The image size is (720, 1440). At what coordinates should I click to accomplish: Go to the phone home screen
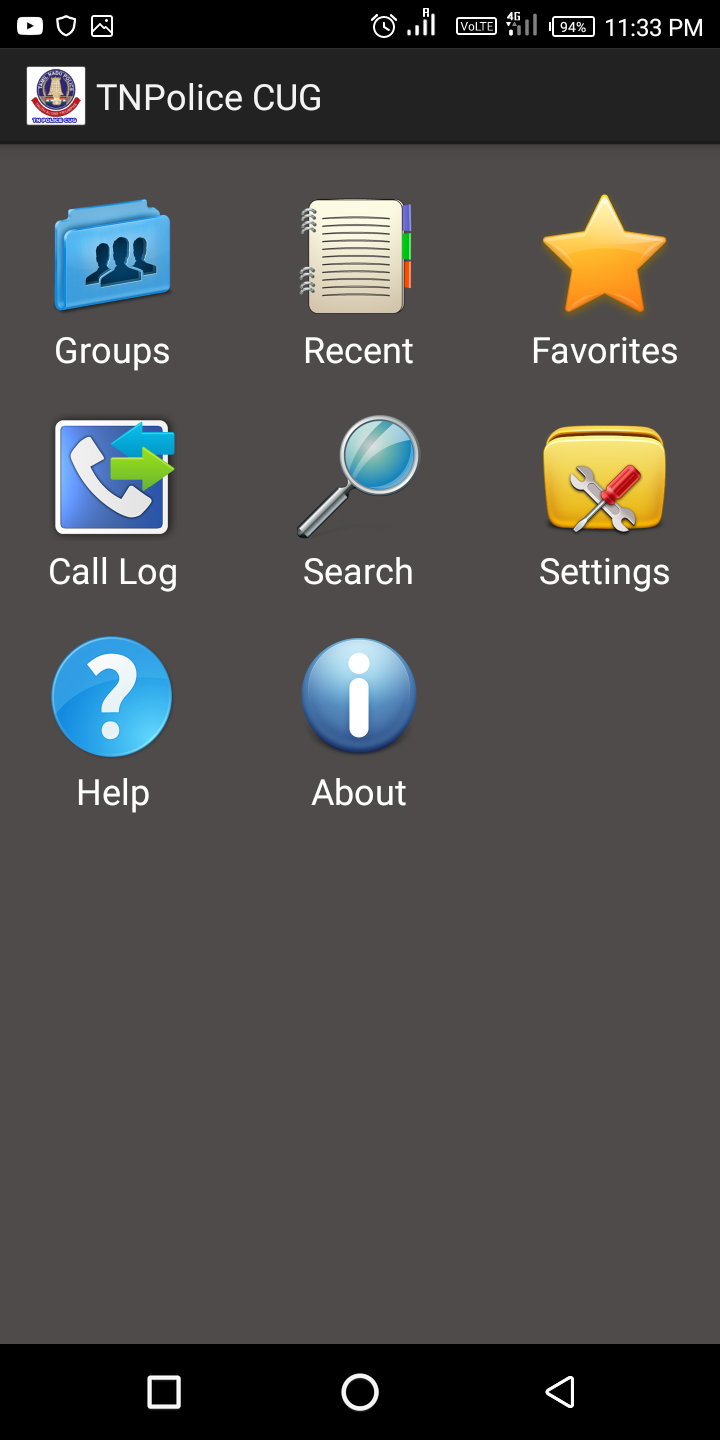[360, 1391]
